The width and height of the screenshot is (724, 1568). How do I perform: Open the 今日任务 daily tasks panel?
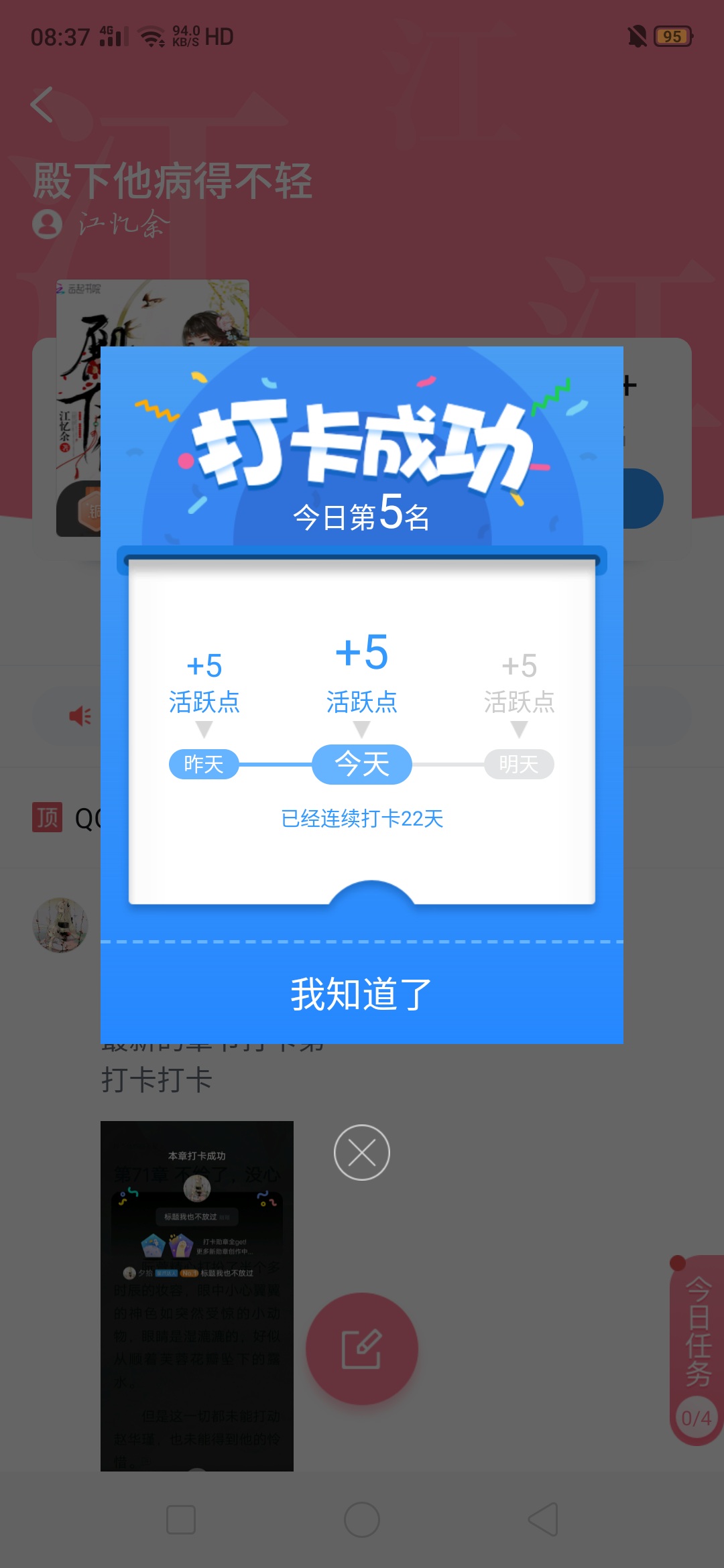tap(697, 1350)
